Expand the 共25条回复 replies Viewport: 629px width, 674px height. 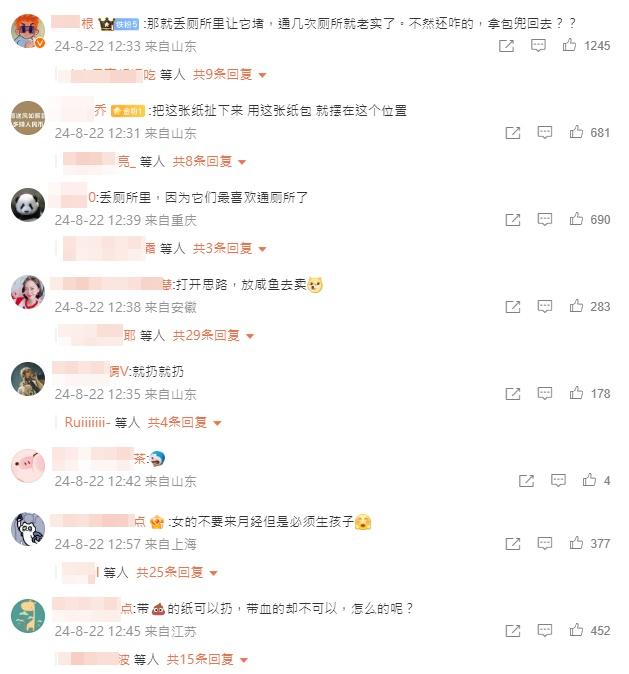click(x=176, y=572)
